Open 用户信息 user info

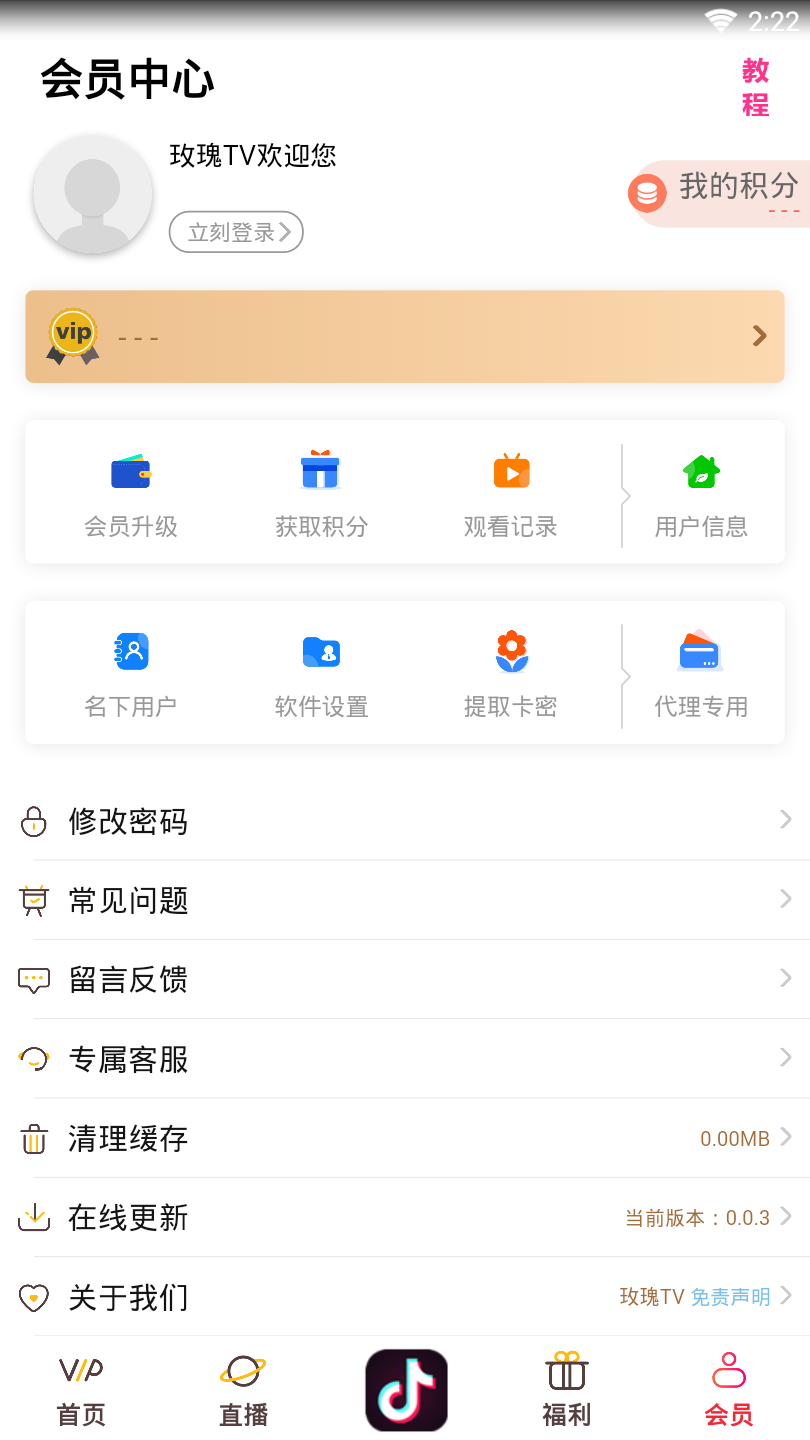pyautogui.click(x=701, y=493)
